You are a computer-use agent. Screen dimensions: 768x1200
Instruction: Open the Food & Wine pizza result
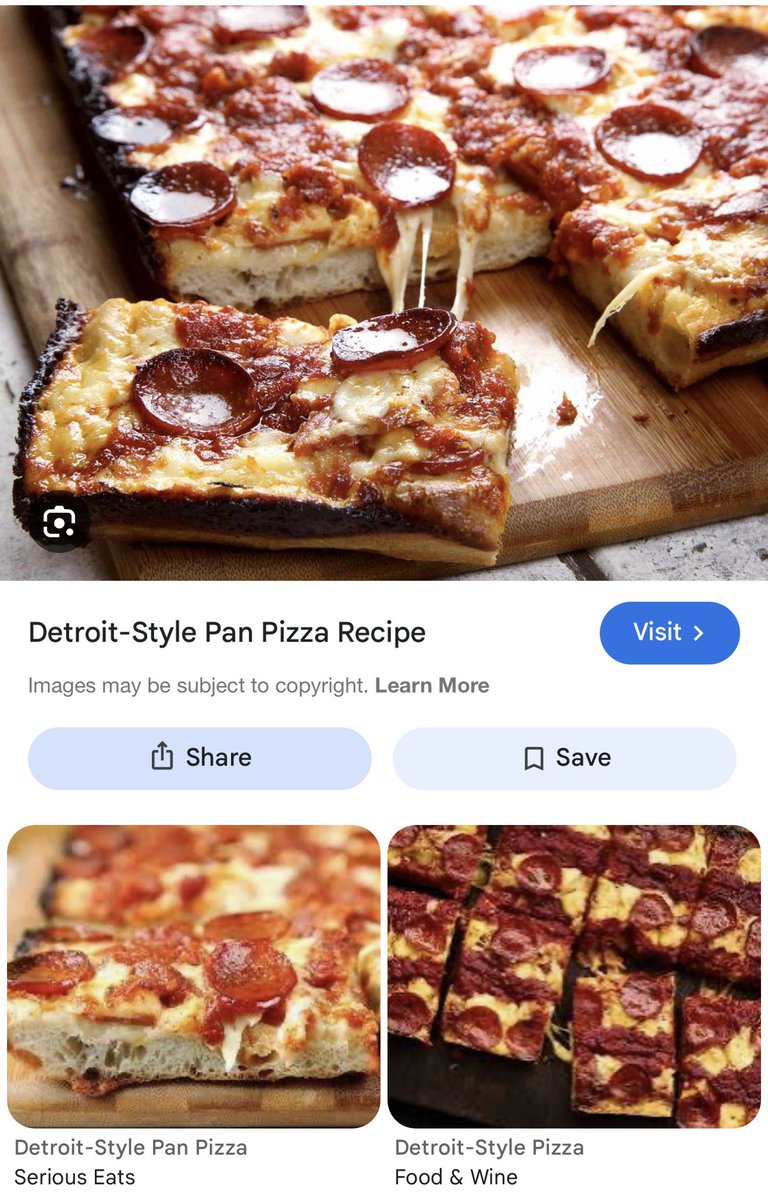click(x=574, y=976)
